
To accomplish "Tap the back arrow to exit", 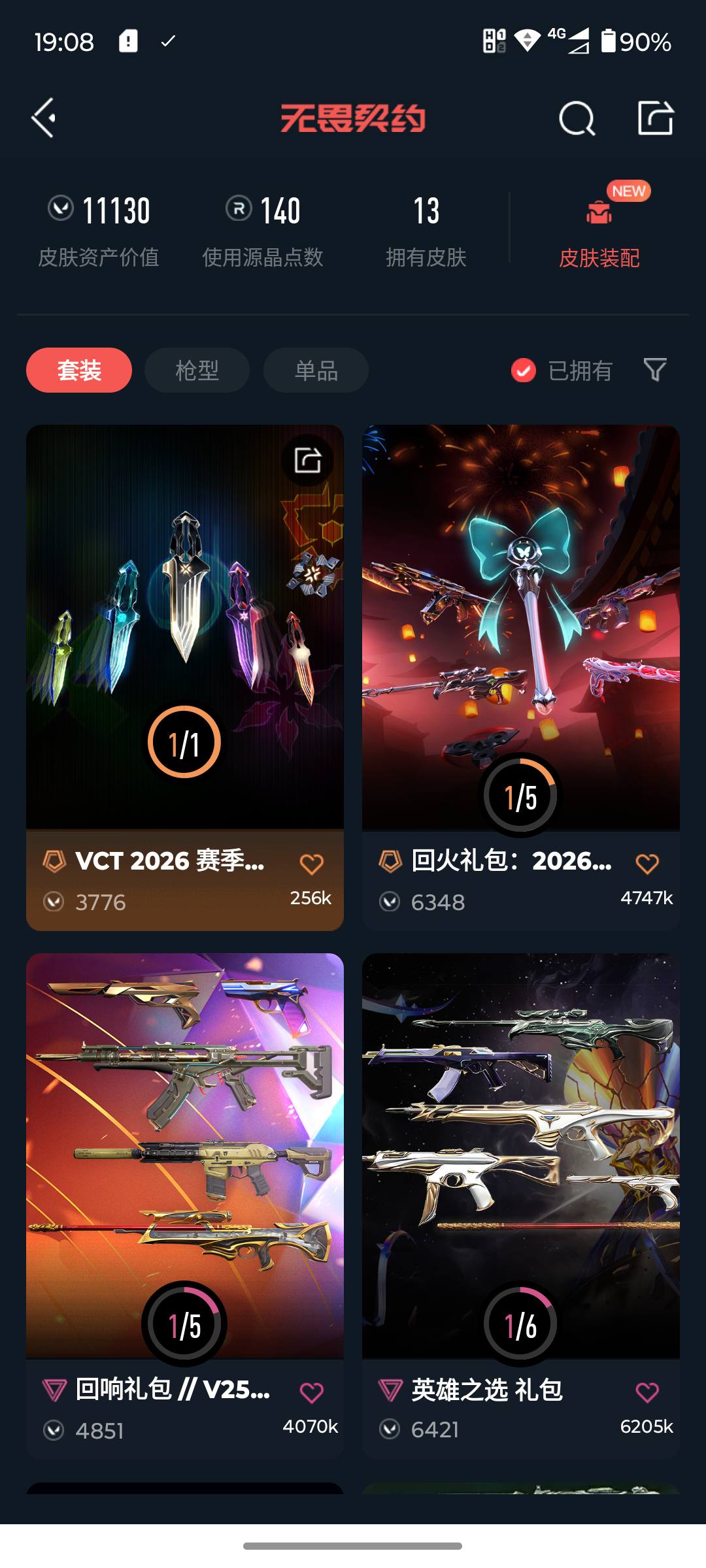I will tap(43, 118).
